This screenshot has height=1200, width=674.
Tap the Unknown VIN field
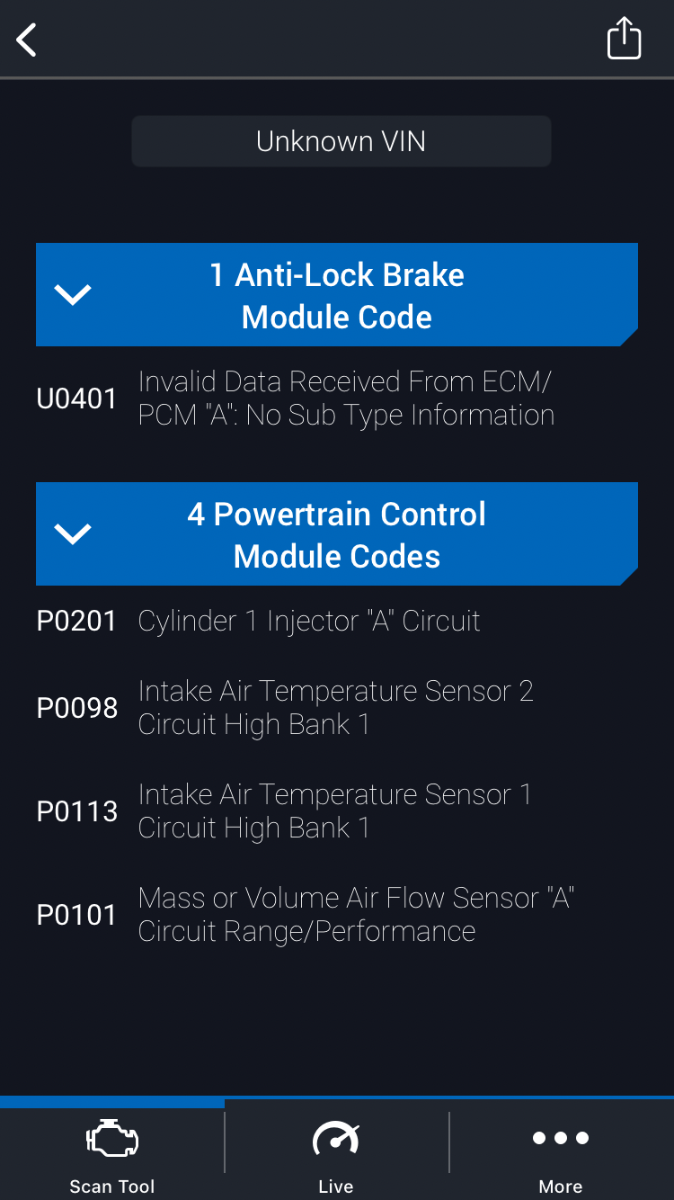[341, 141]
